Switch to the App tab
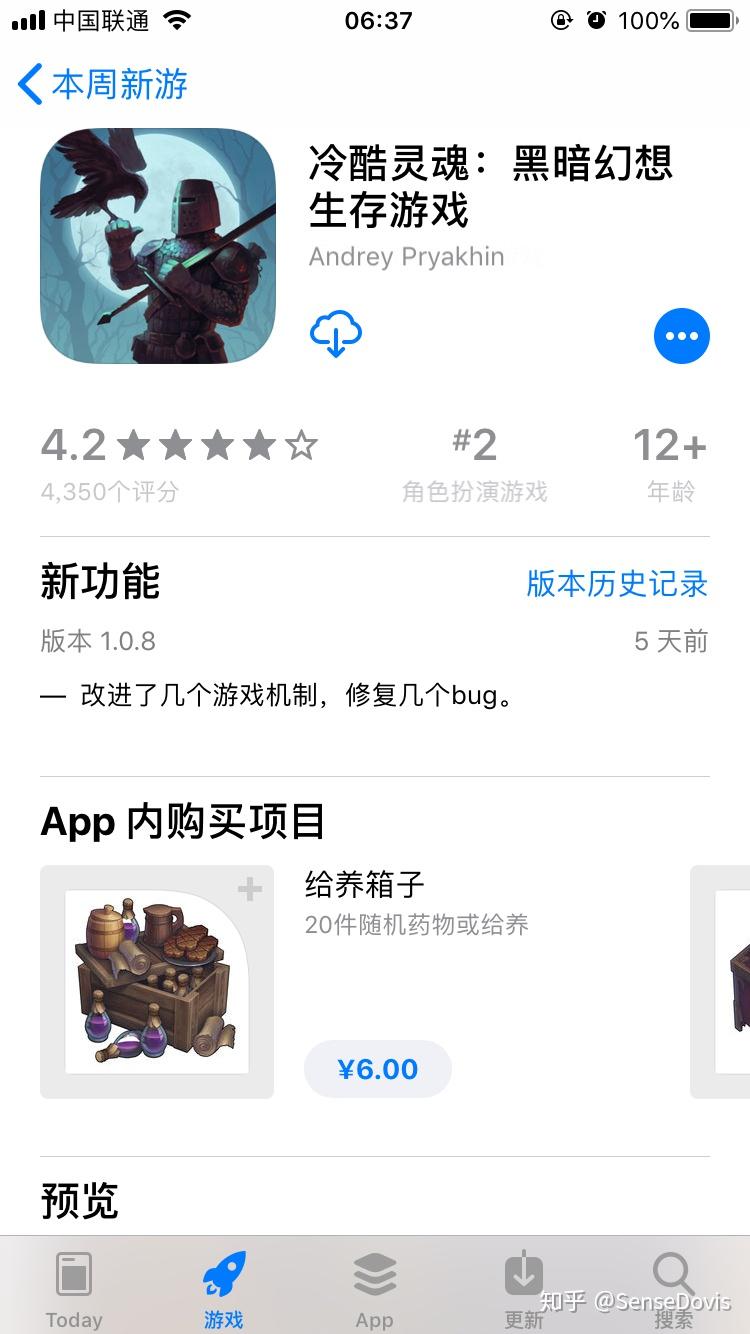The height and width of the screenshot is (1334, 750). (x=375, y=1288)
